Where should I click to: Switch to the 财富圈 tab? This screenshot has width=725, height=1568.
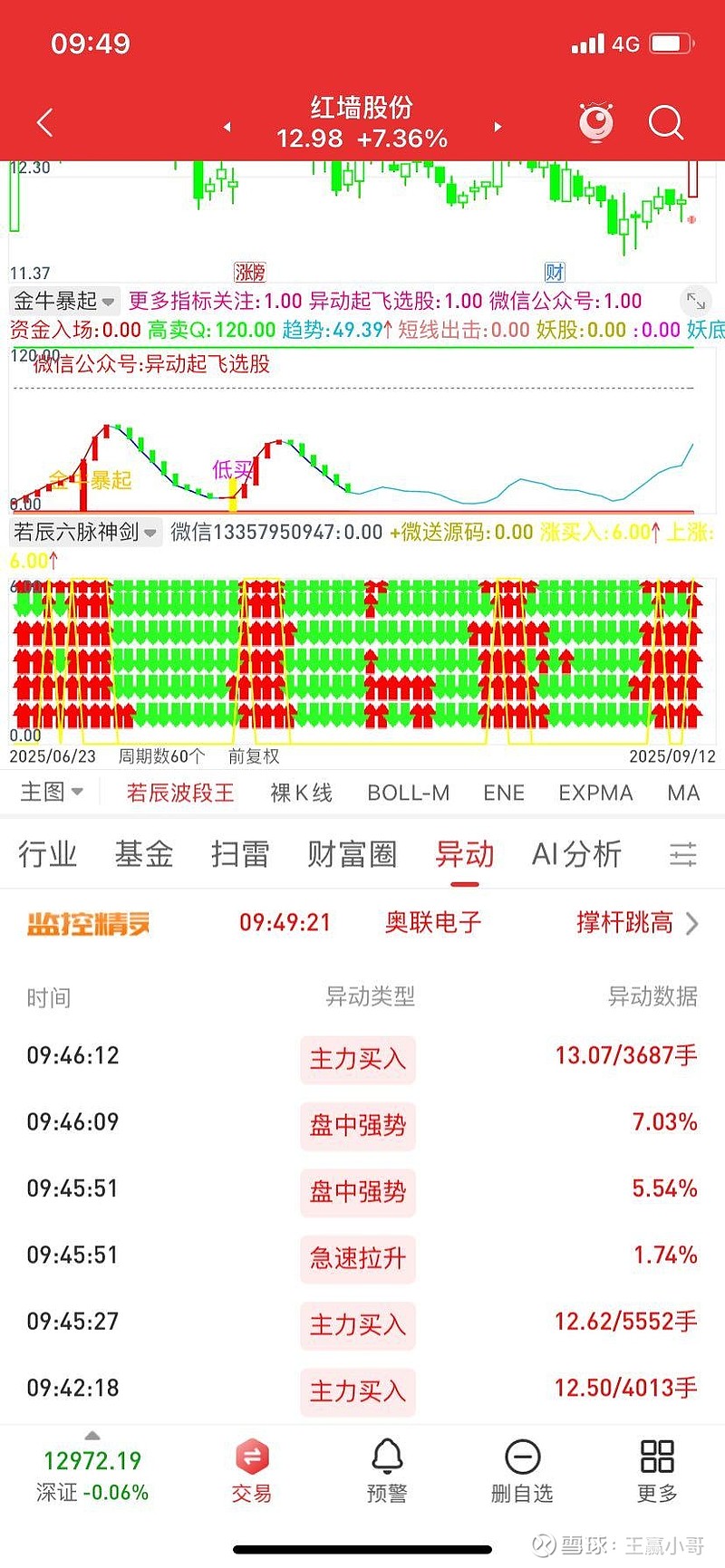pyautogui.click(x=352, y=854)
